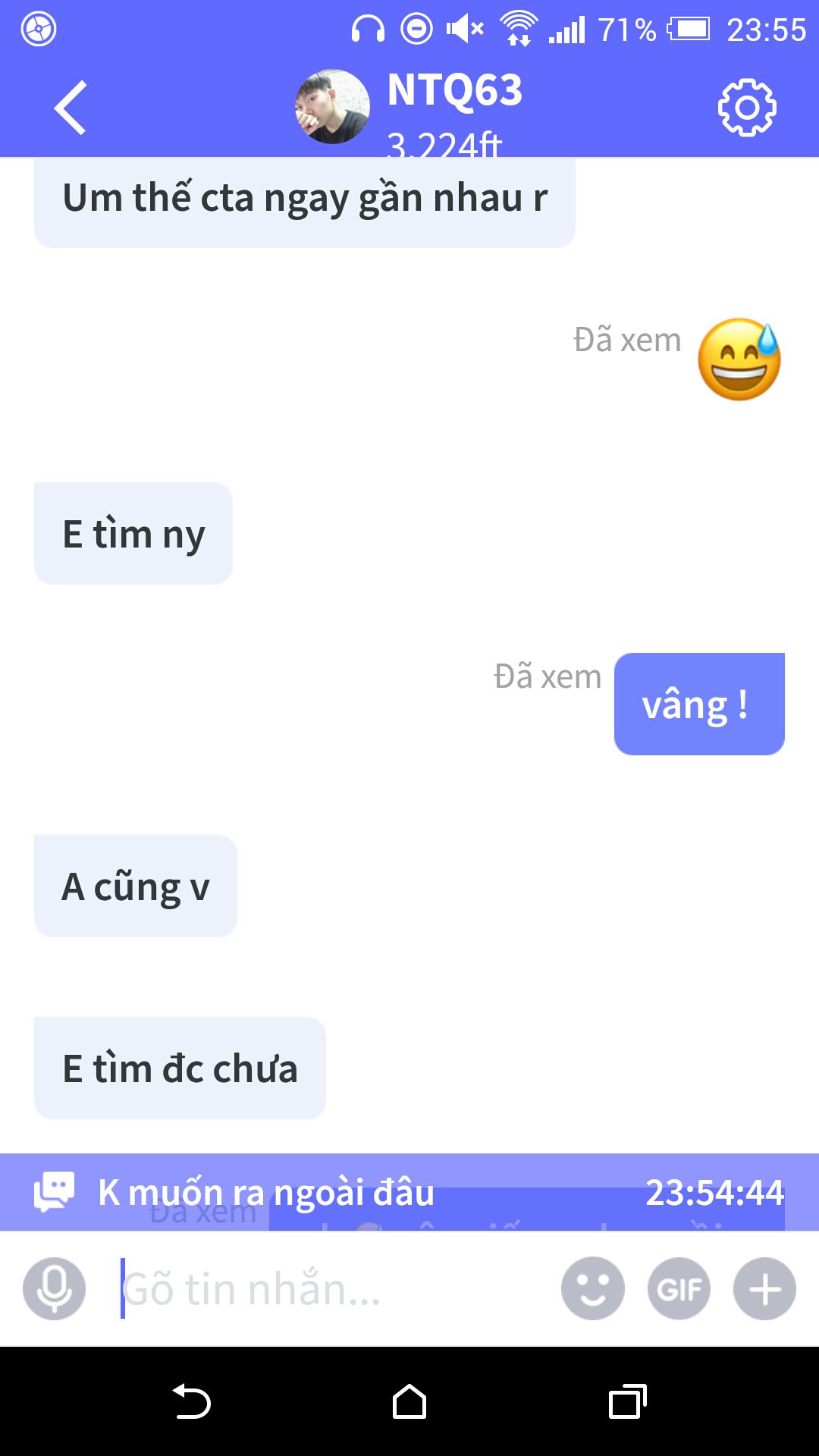Viewport: 819px width, 1456px height.
Task: Open the GIF picker
Action: (x=679, y=1288)
